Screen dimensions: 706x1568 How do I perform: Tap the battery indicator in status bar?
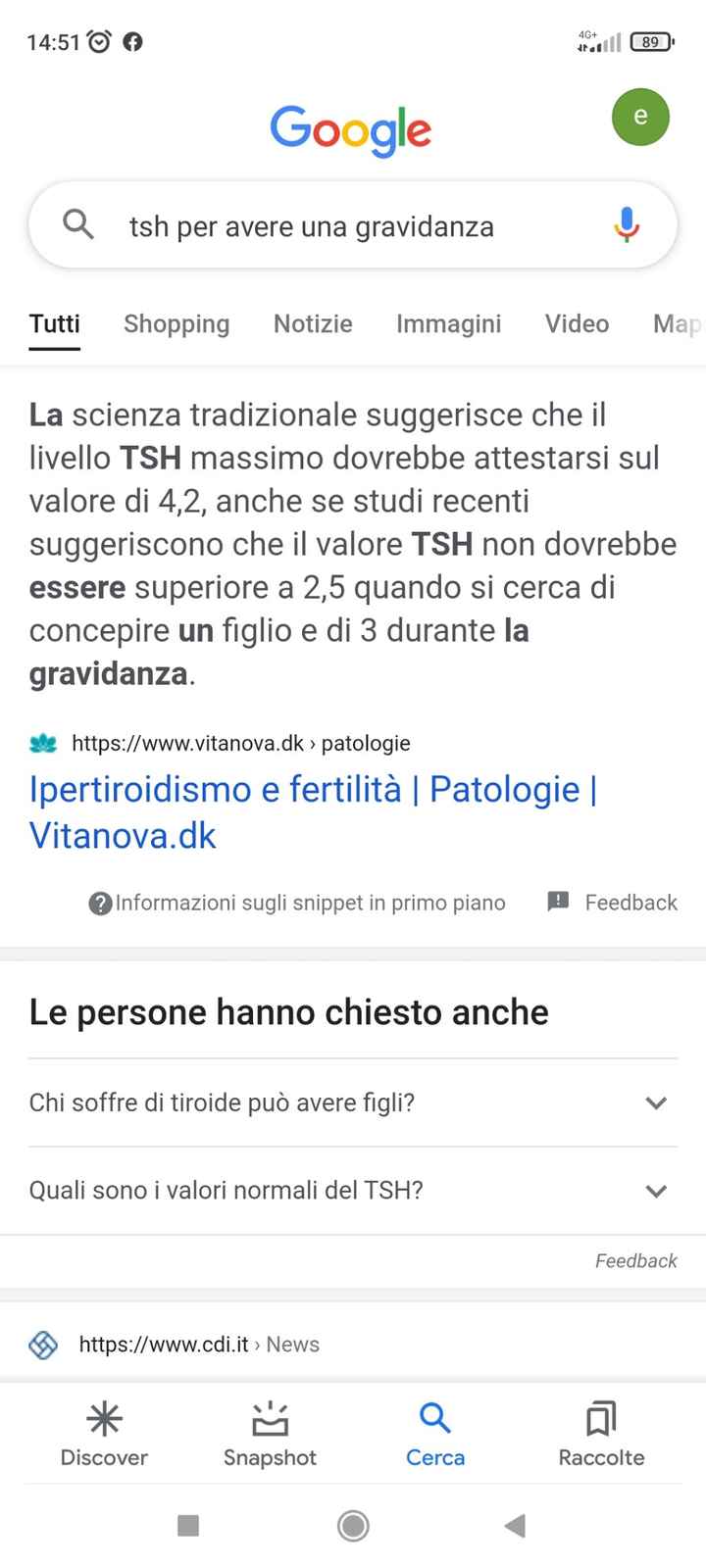650,41
